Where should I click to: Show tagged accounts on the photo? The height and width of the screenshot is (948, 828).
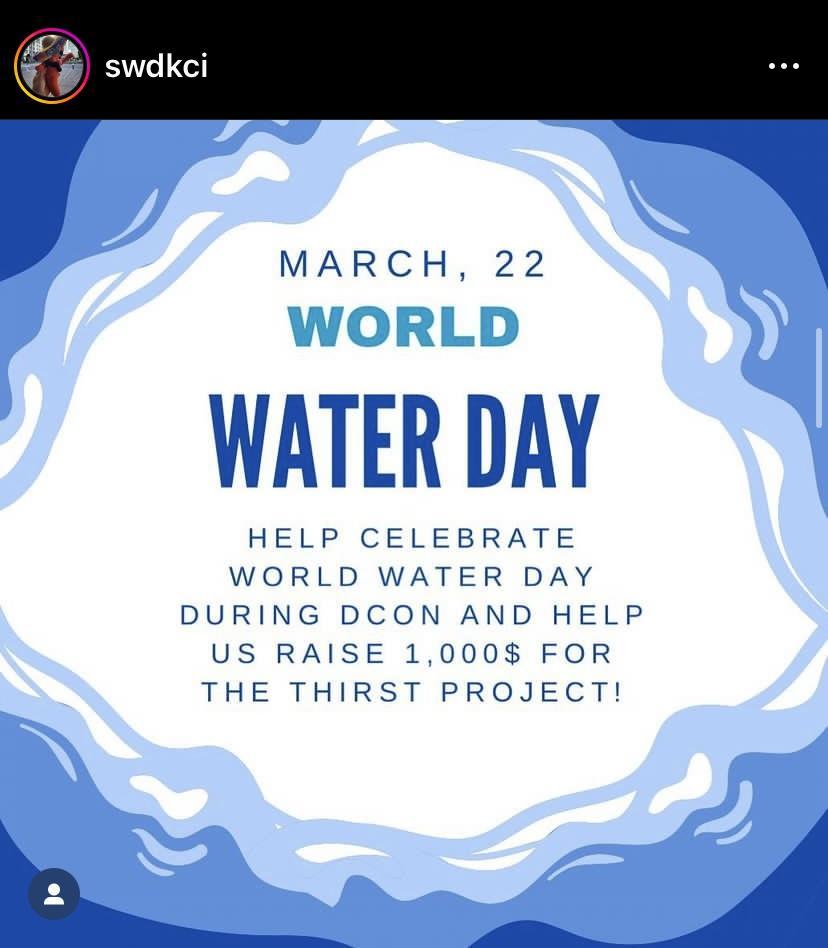54,894
